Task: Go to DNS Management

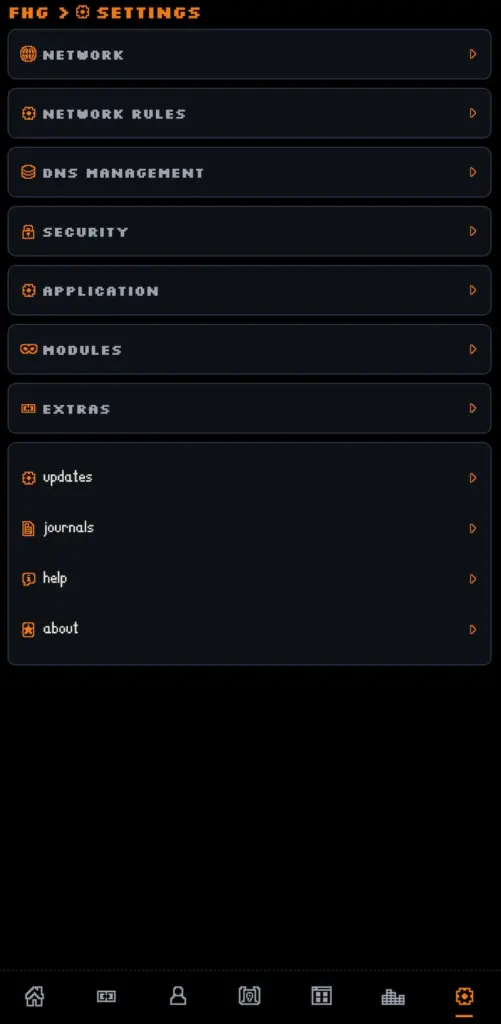Action: (249, 172)
